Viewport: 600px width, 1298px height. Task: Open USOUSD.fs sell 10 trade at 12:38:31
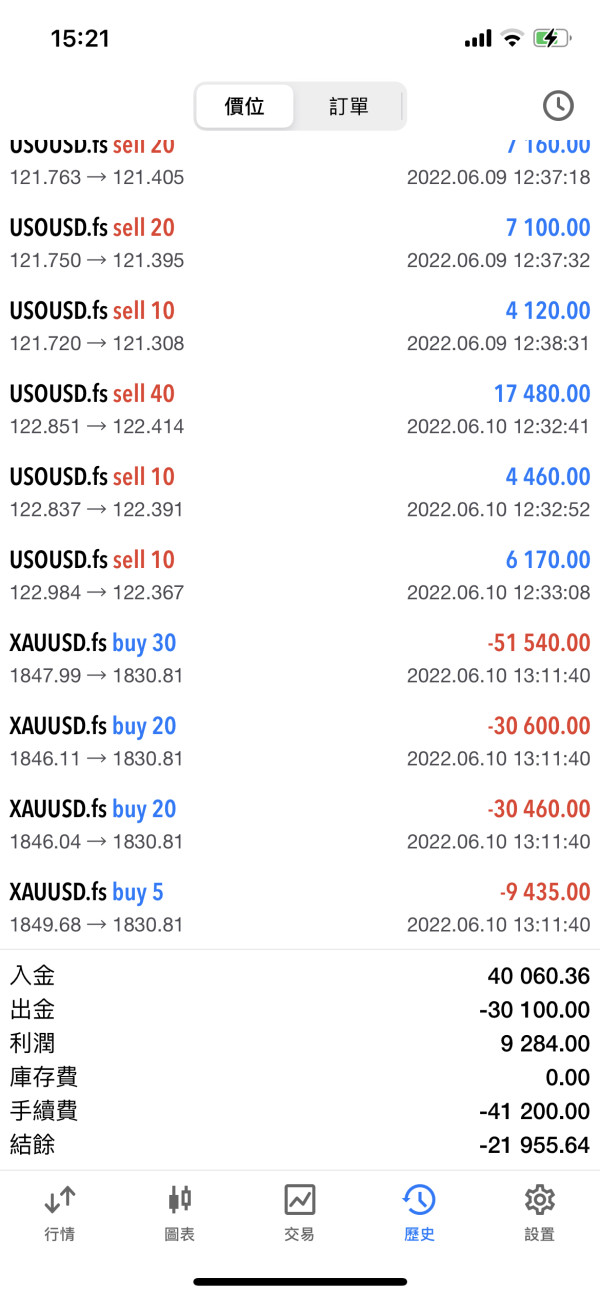pyautogui.click(x=300, y=326)
